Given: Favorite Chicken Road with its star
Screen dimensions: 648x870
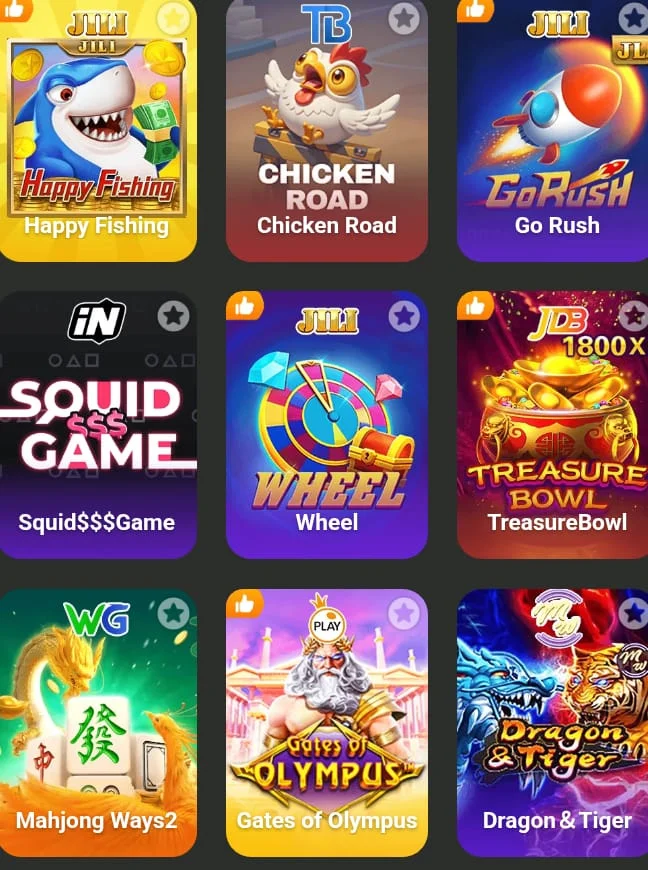Looking at the screenshot, I should (403, 18).
